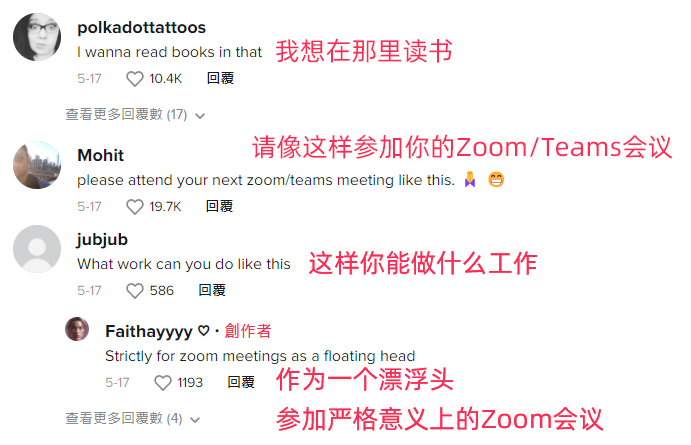Viewport: 691px width, 445px height.
Task: Like polkadottattoos' comment about reading books
Action: (x=135, y=78)
